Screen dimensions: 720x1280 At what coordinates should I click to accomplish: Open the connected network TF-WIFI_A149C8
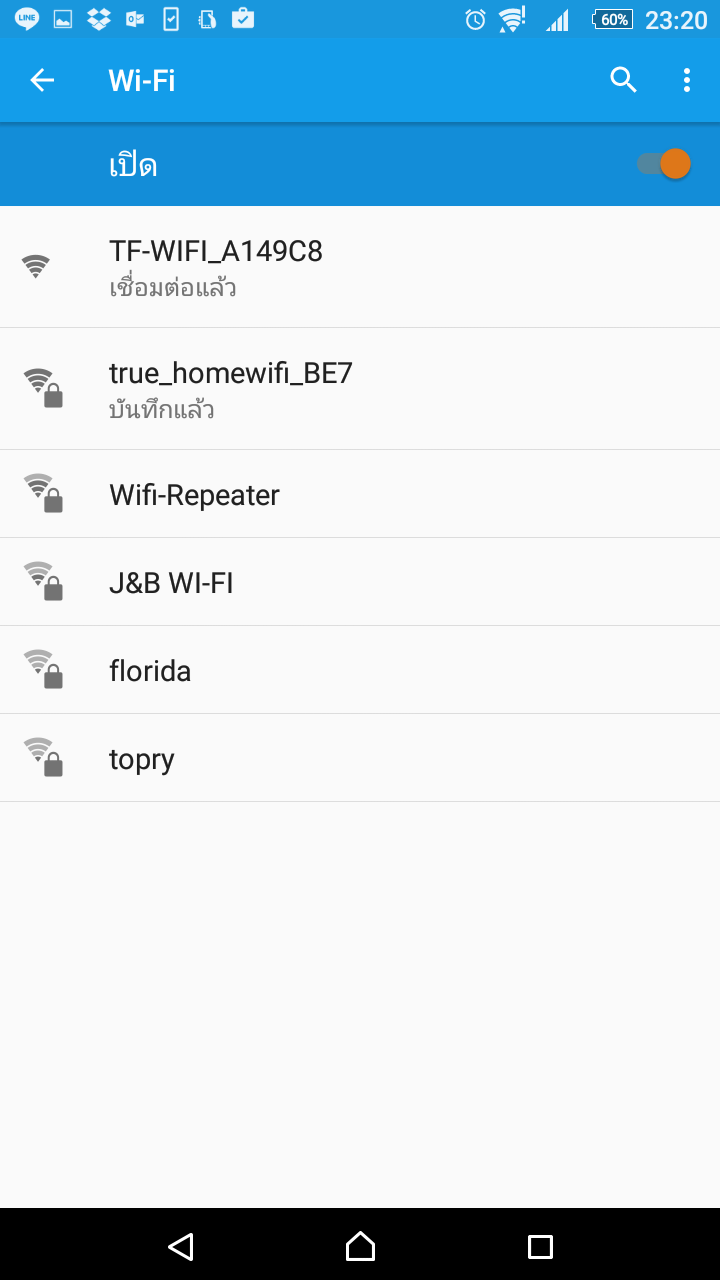point(360,267)
